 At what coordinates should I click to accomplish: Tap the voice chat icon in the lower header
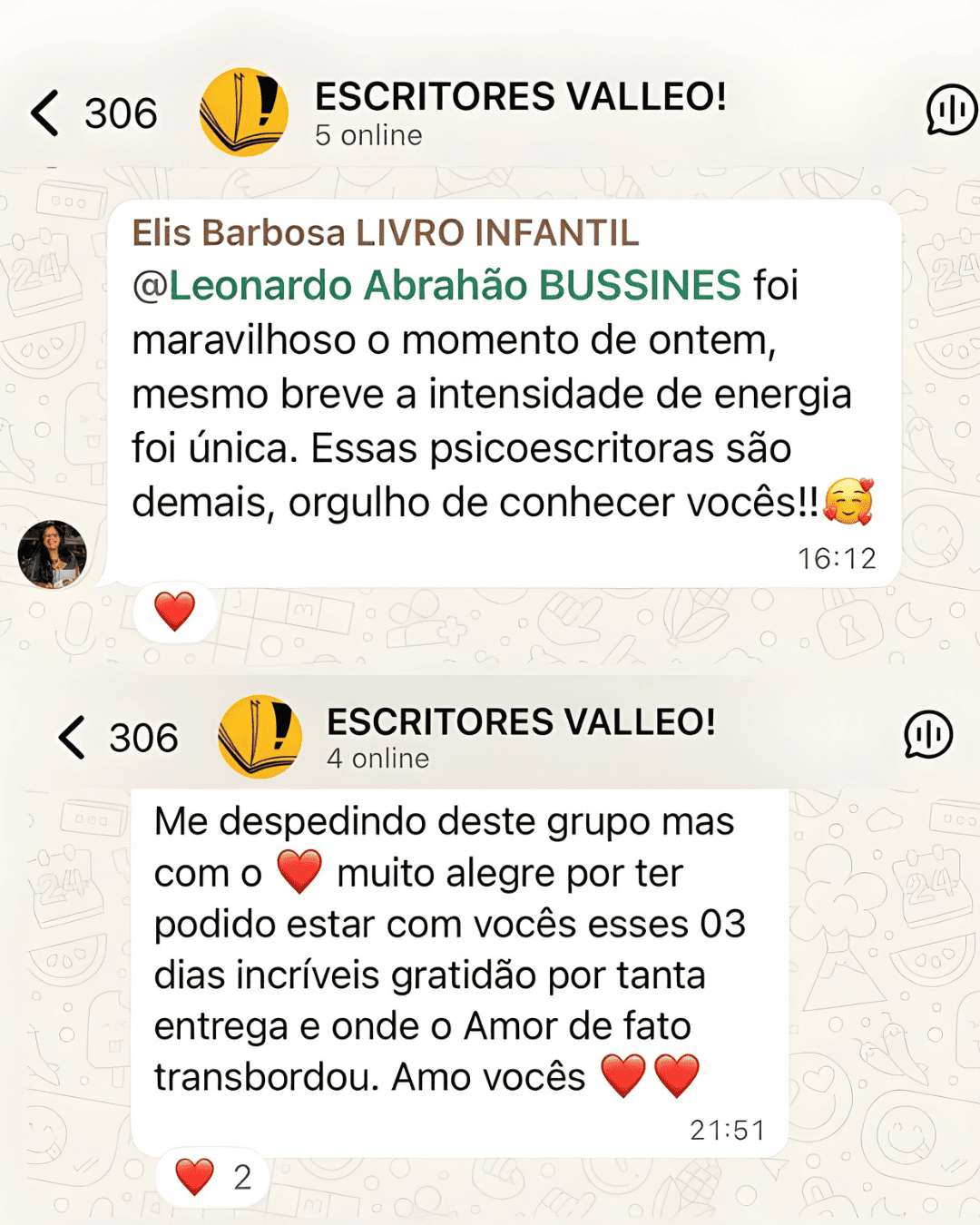(x=927, y=735)
